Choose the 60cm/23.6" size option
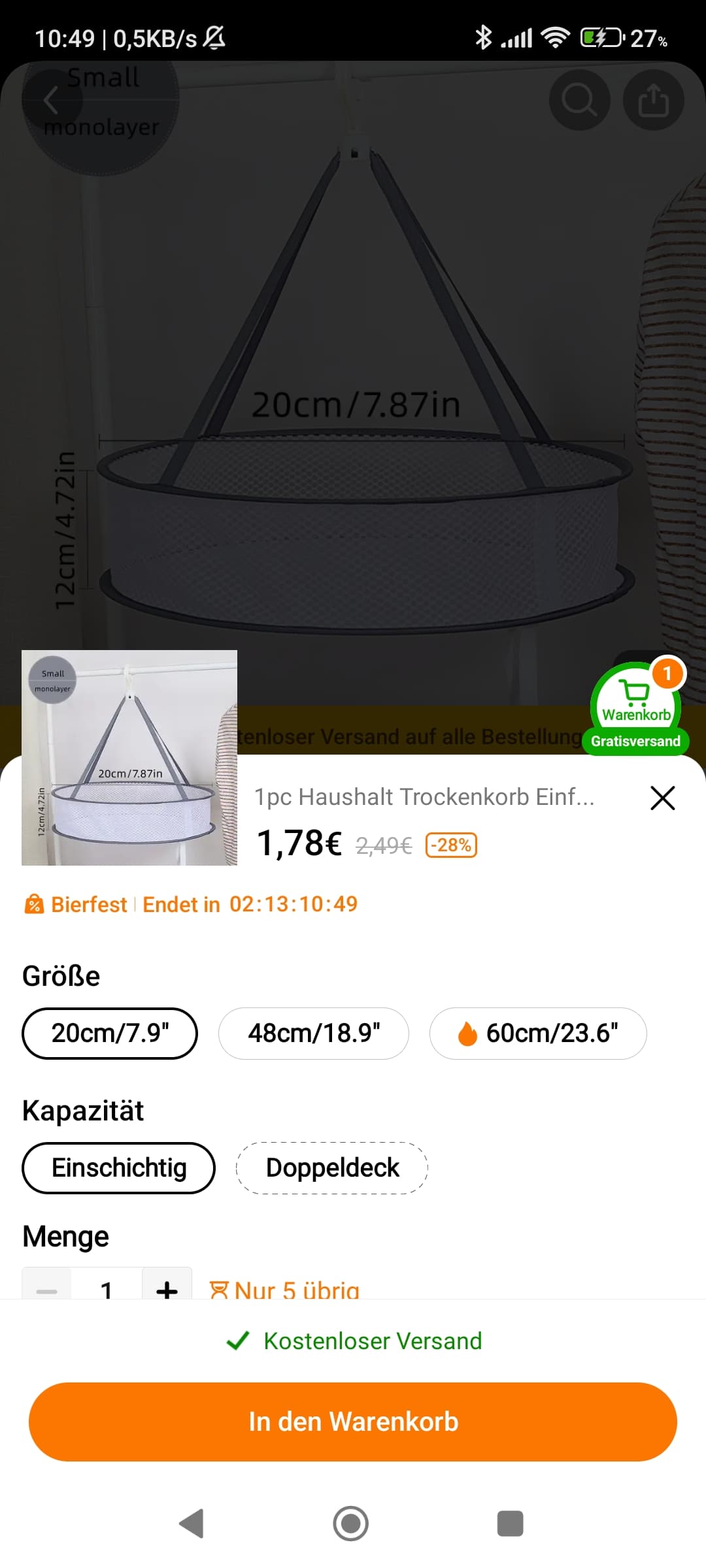This screenshot has width=706, height=1568. pos(537,1034)
